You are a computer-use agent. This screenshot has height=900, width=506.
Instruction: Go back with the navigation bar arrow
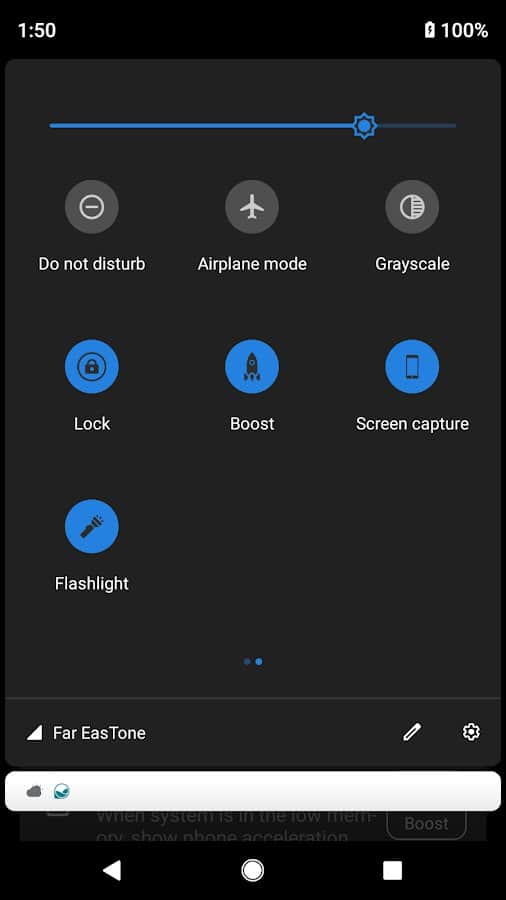tap(112, 870)
